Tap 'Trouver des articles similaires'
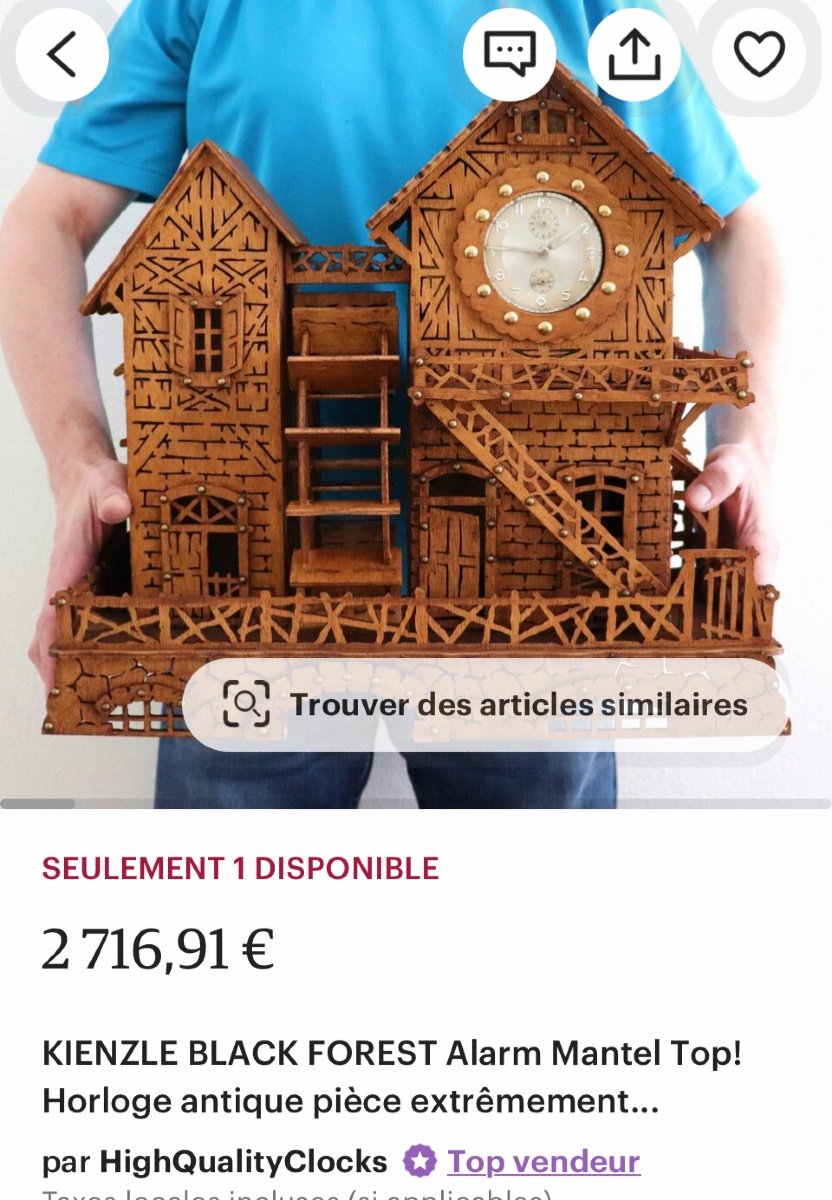The height and width of the screenshot is (1200, 832). point(485,705)
